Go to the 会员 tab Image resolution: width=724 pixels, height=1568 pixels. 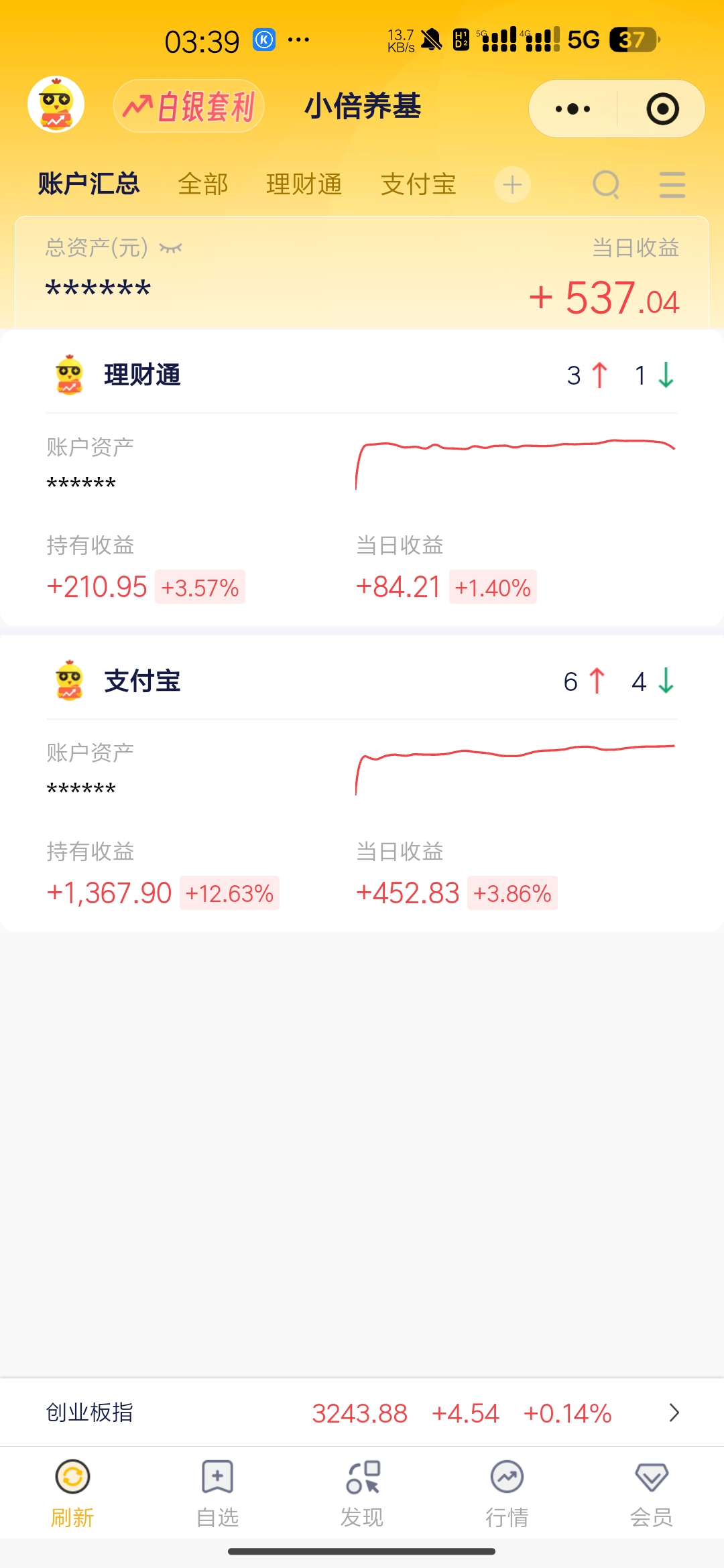pos(652,1489)
